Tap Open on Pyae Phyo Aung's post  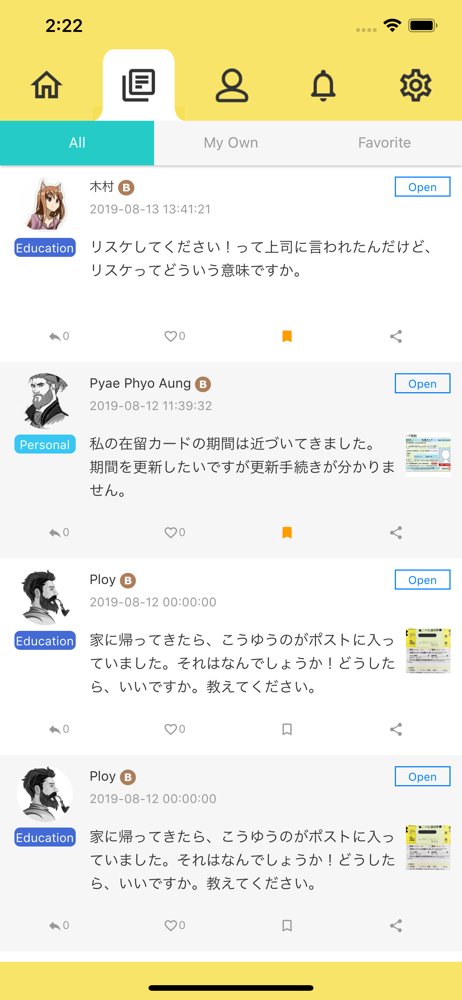(x=422, y=383)
